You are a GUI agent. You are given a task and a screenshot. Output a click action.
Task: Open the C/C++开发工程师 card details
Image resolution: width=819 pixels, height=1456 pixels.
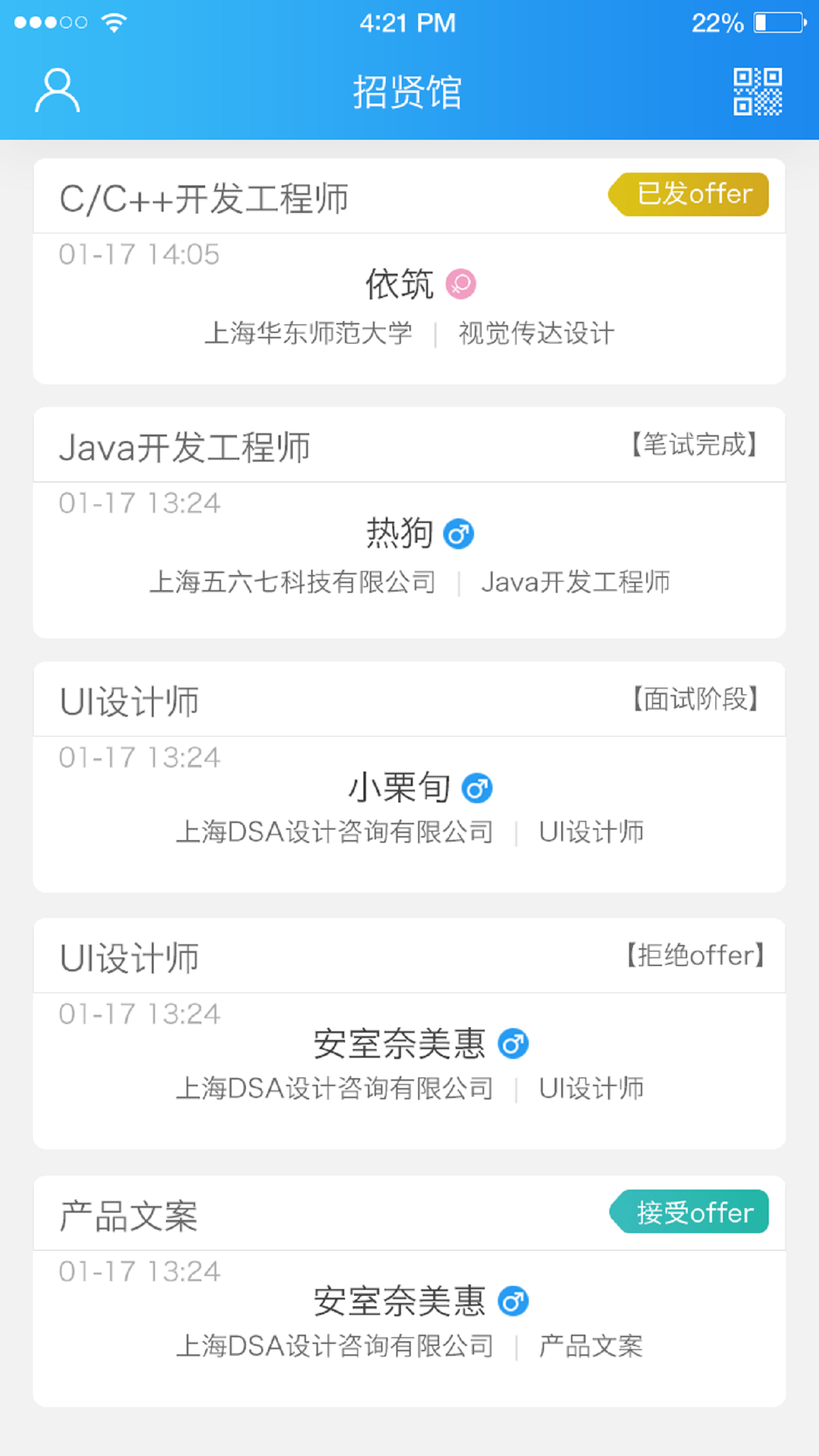pyautogui.click(x=204, y=197)
